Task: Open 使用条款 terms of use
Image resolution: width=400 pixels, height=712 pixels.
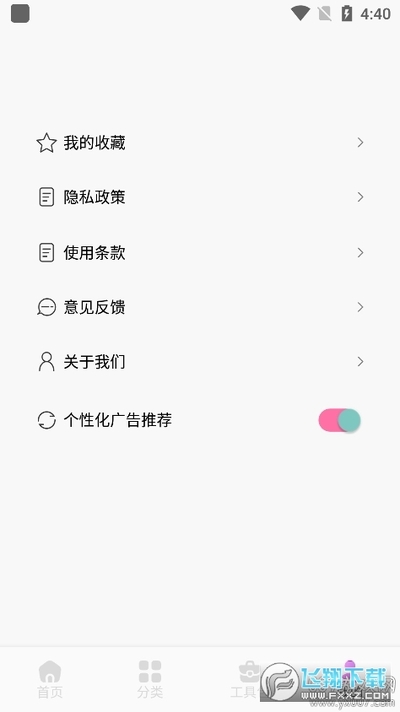Action: pos(200,252)
